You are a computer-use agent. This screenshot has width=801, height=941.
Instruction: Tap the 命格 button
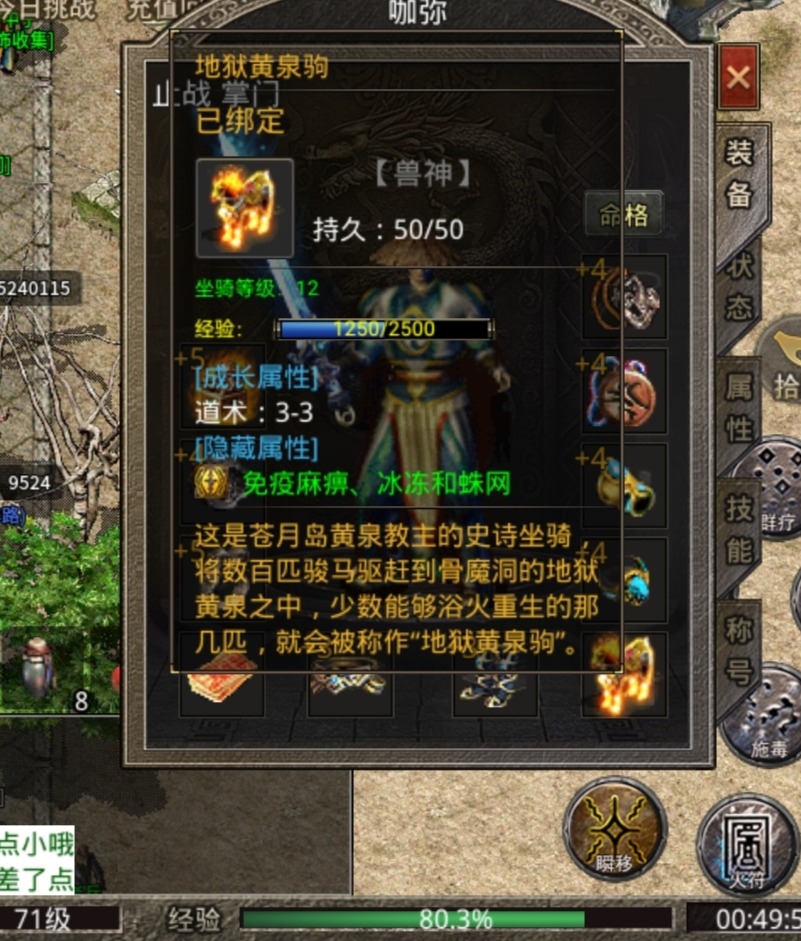(623, 214)
